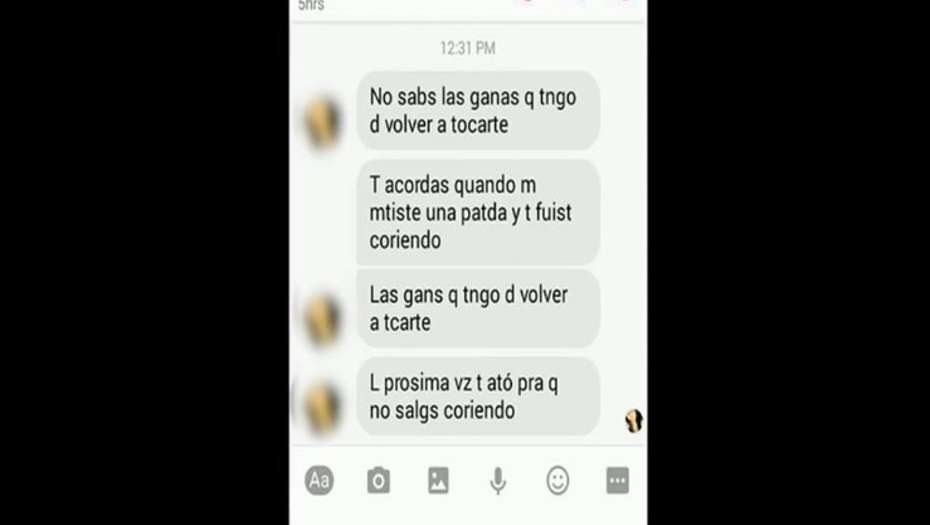
Task: Record a voice message with the microphone
Action: point(497,481)
